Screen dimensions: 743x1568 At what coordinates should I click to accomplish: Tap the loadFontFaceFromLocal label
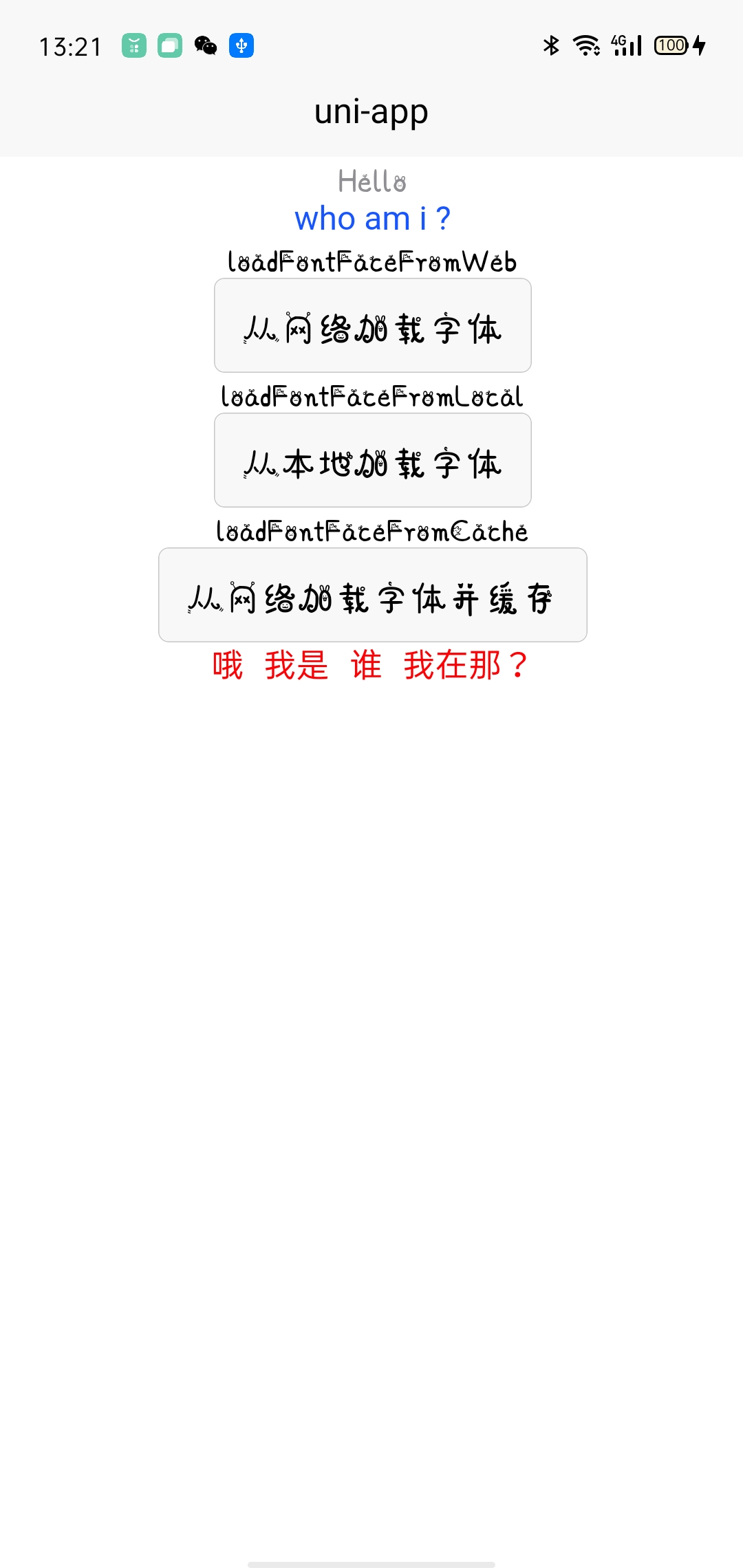(371, 395)
